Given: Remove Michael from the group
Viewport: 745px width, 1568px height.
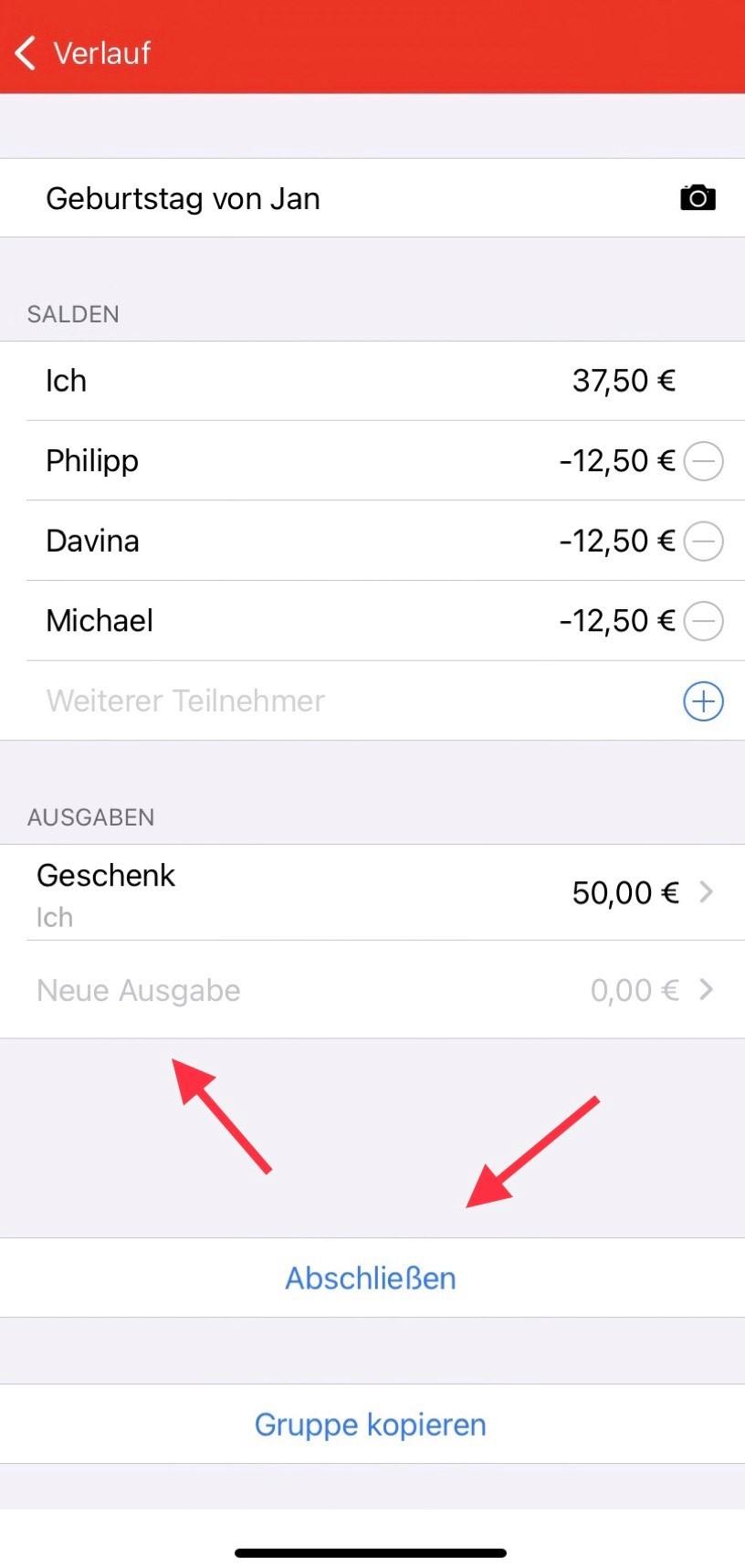Looking at the screenshot, I should coord(703,621).
